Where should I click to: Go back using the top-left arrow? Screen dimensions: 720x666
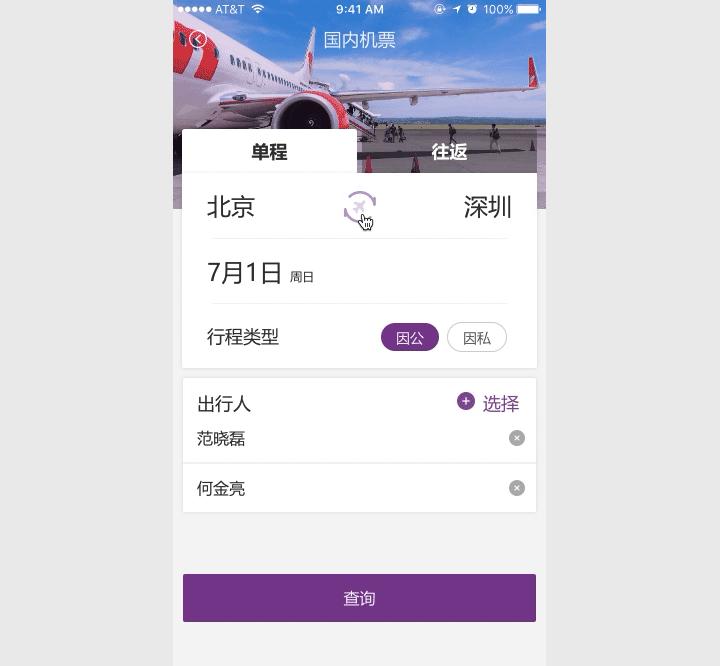pyautogui.click(x=198, y=40)
